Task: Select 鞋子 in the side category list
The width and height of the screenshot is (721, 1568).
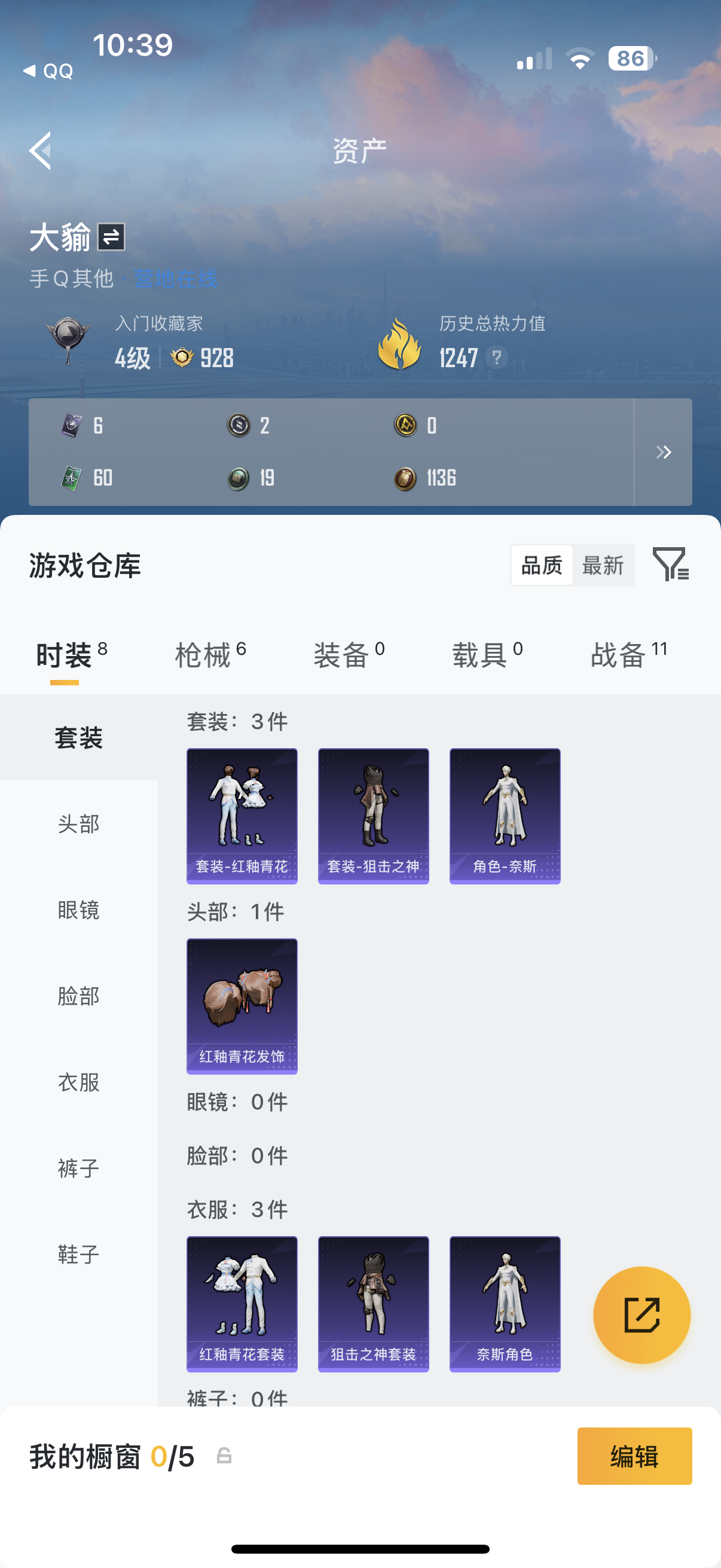Action: coord(78,1254)
